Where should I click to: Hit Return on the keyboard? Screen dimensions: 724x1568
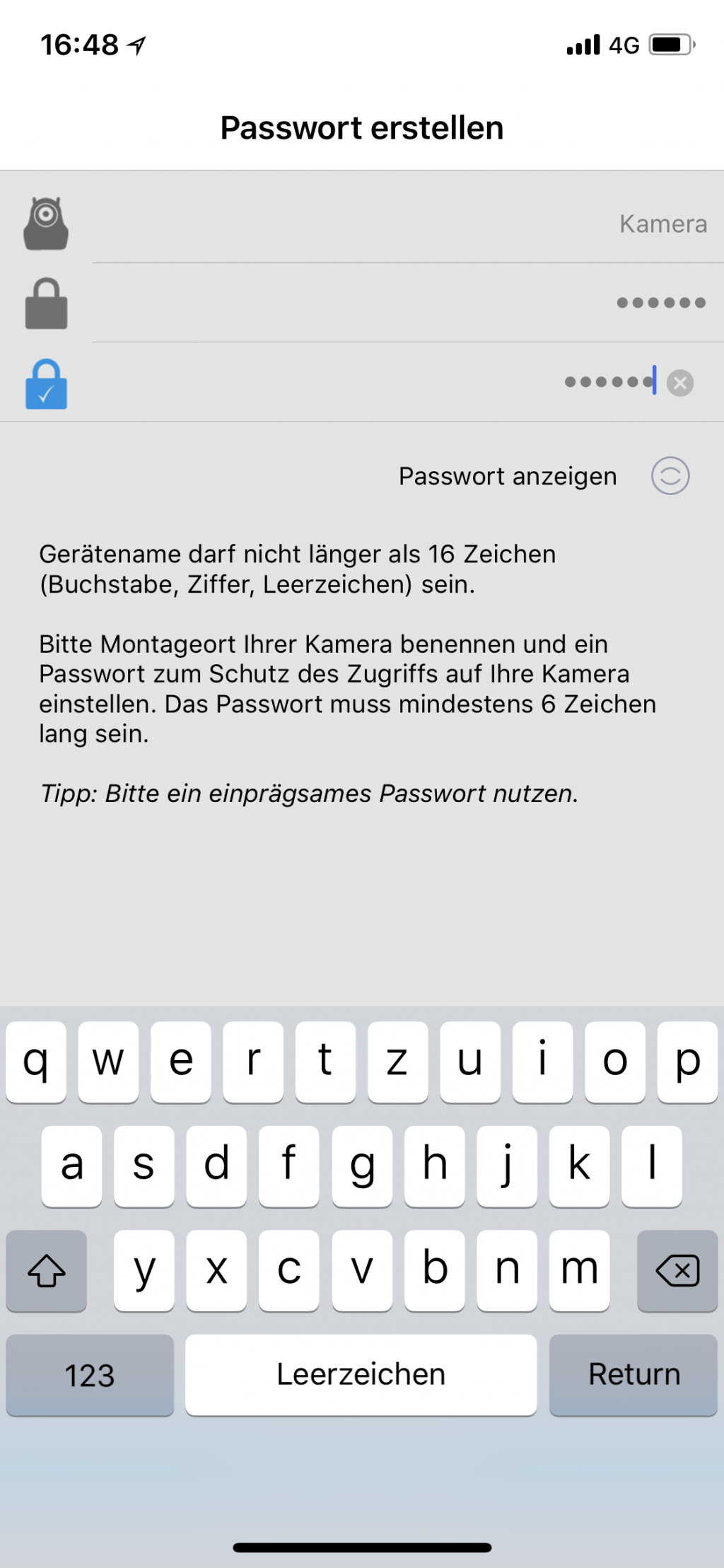tap(633, 1375)
